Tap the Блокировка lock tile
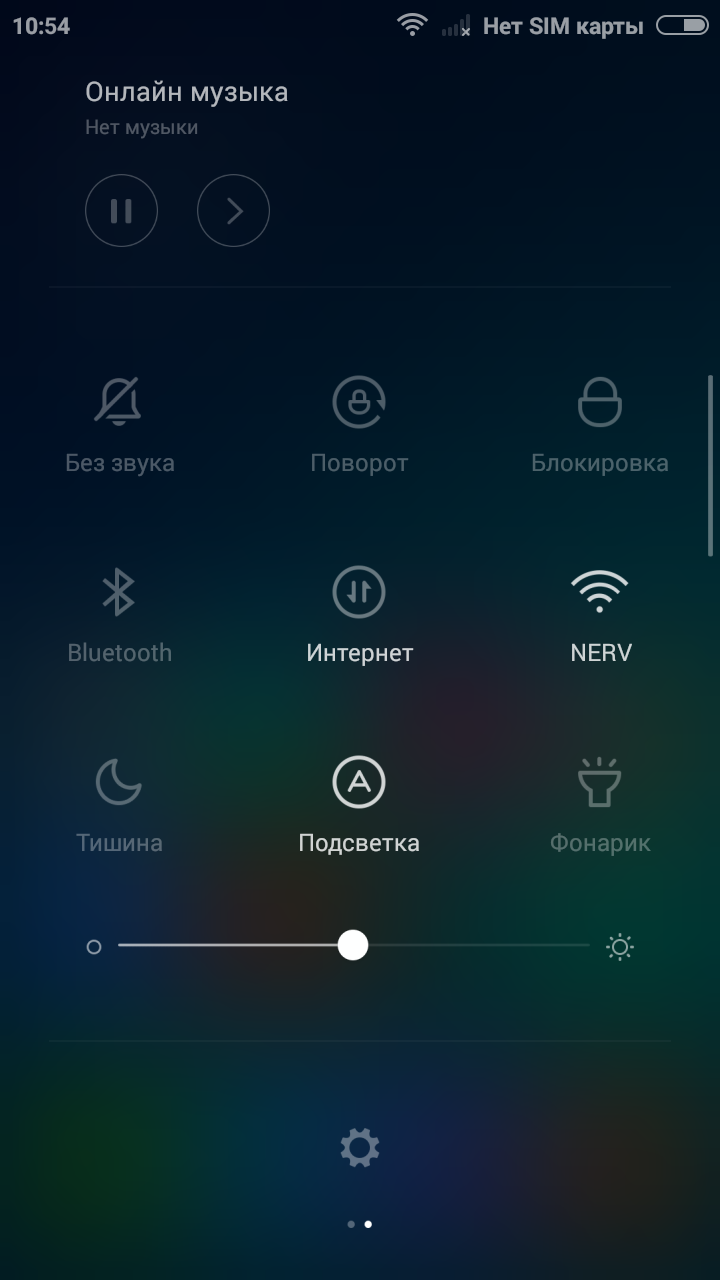This screenshot has width=720, height=1280. tap(600, 424)
